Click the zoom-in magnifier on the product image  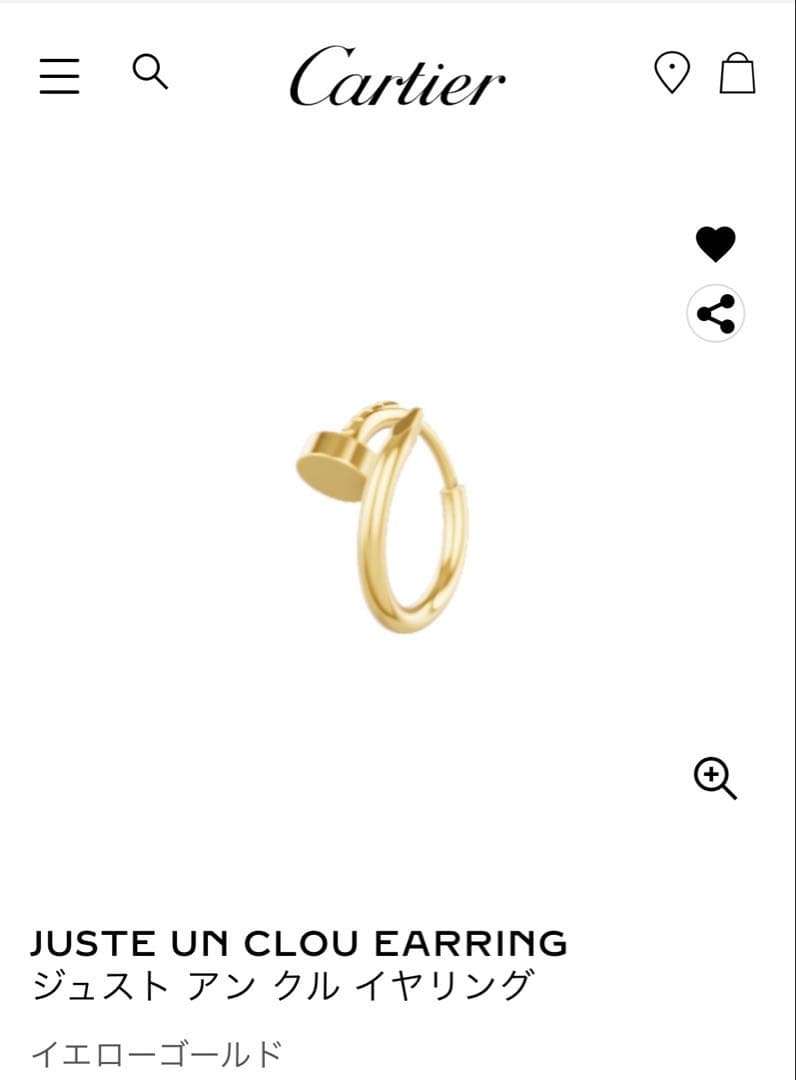pos(714,776)
